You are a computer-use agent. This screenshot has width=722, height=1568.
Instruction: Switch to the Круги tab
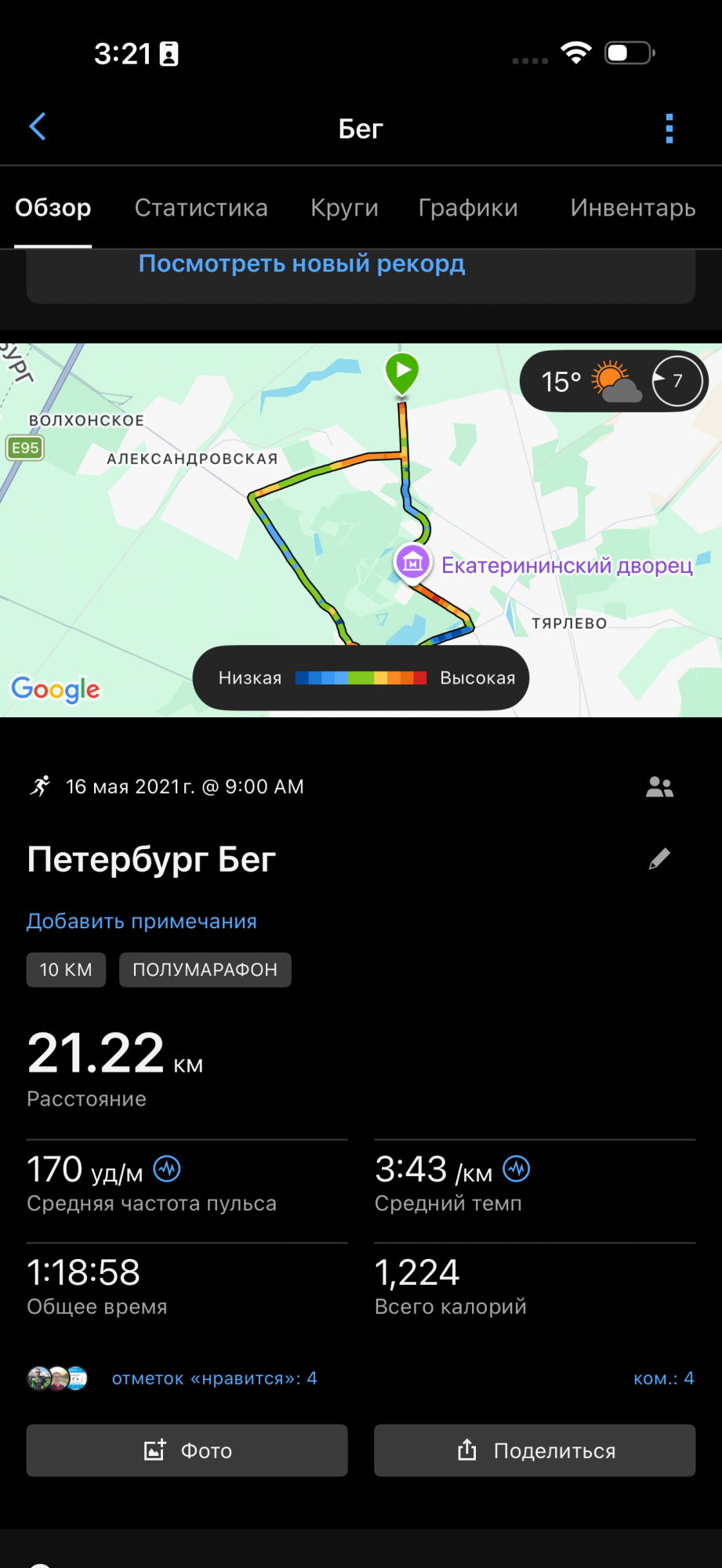pos(344,208)
